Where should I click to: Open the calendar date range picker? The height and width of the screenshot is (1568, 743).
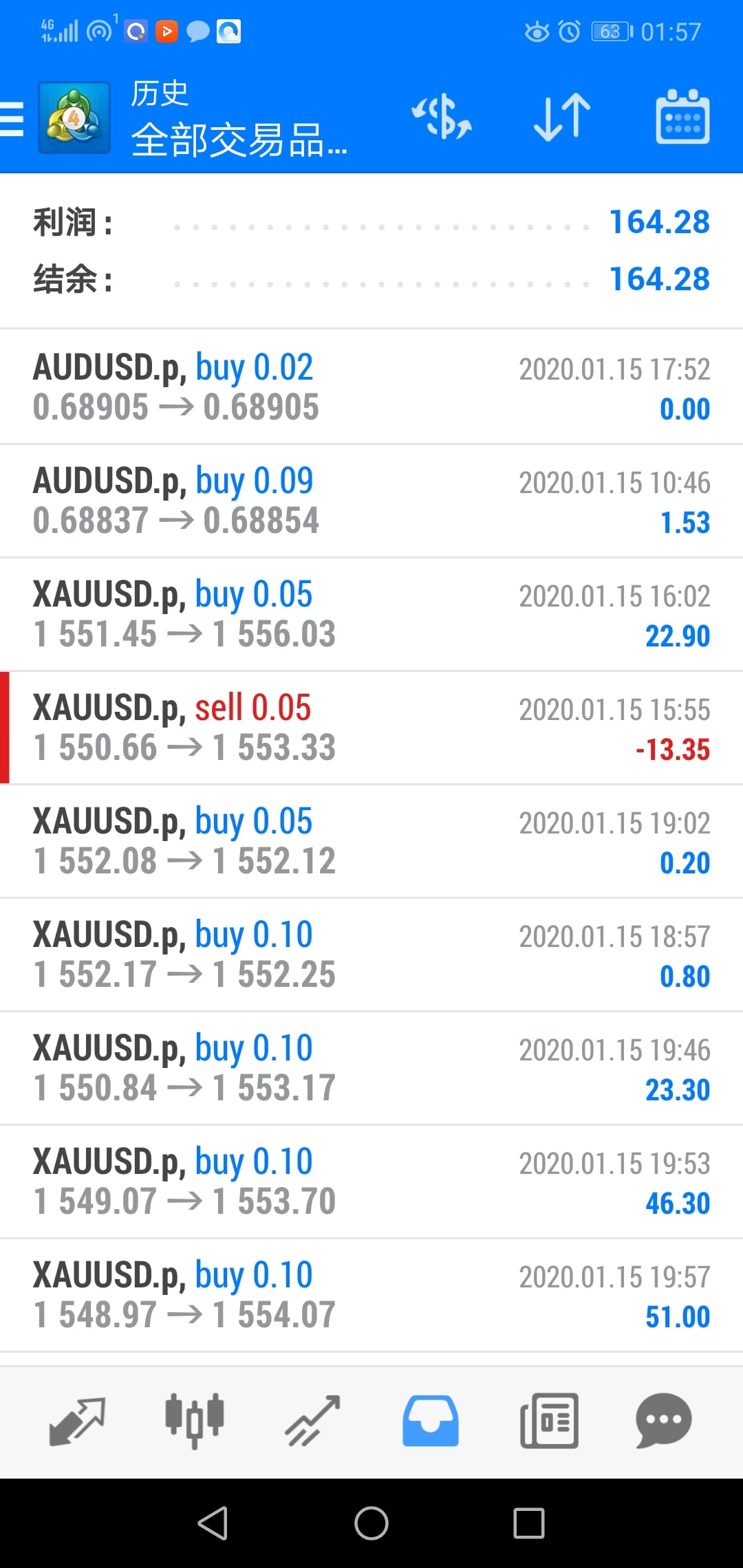pos(682,117)
